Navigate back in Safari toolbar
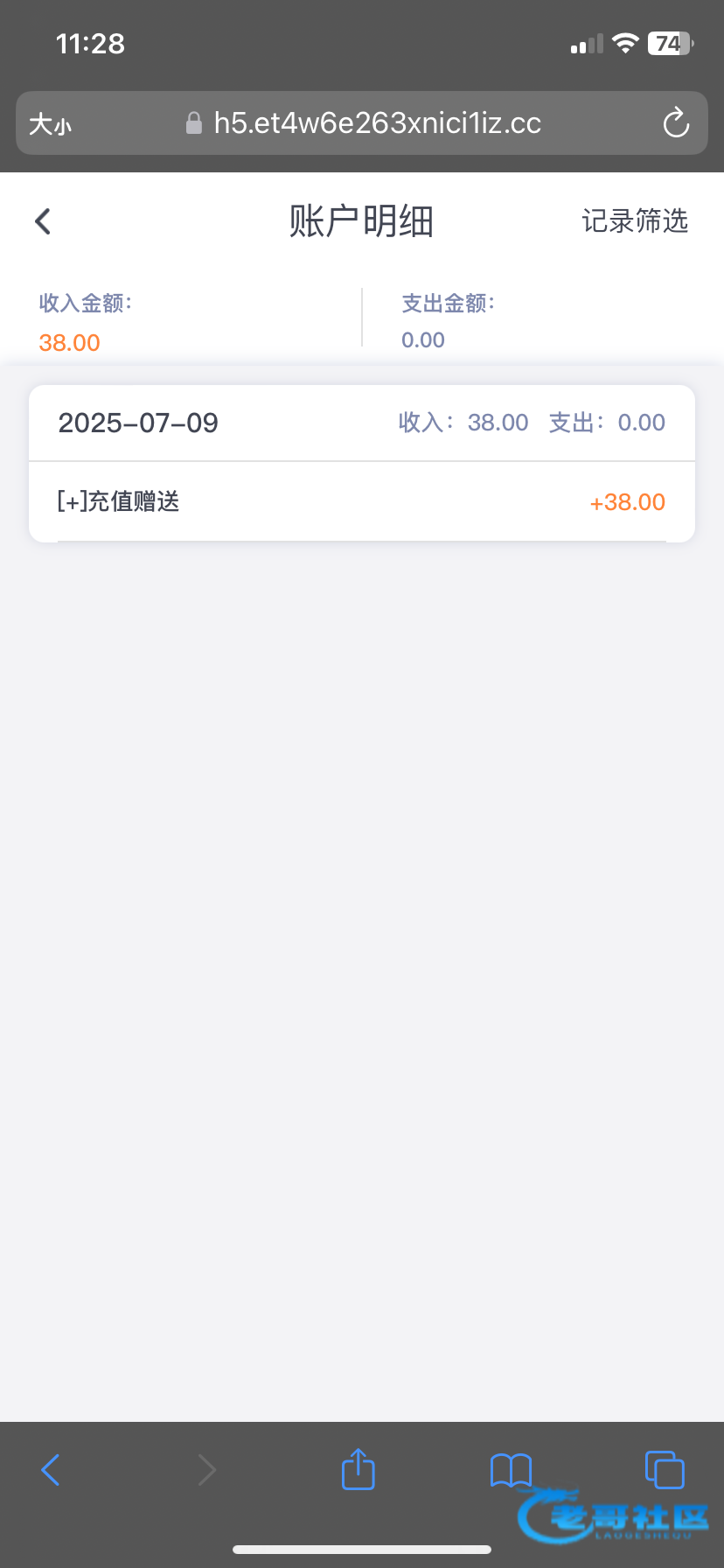This screenshot has height=1568, width=724. coord(51,1469)
